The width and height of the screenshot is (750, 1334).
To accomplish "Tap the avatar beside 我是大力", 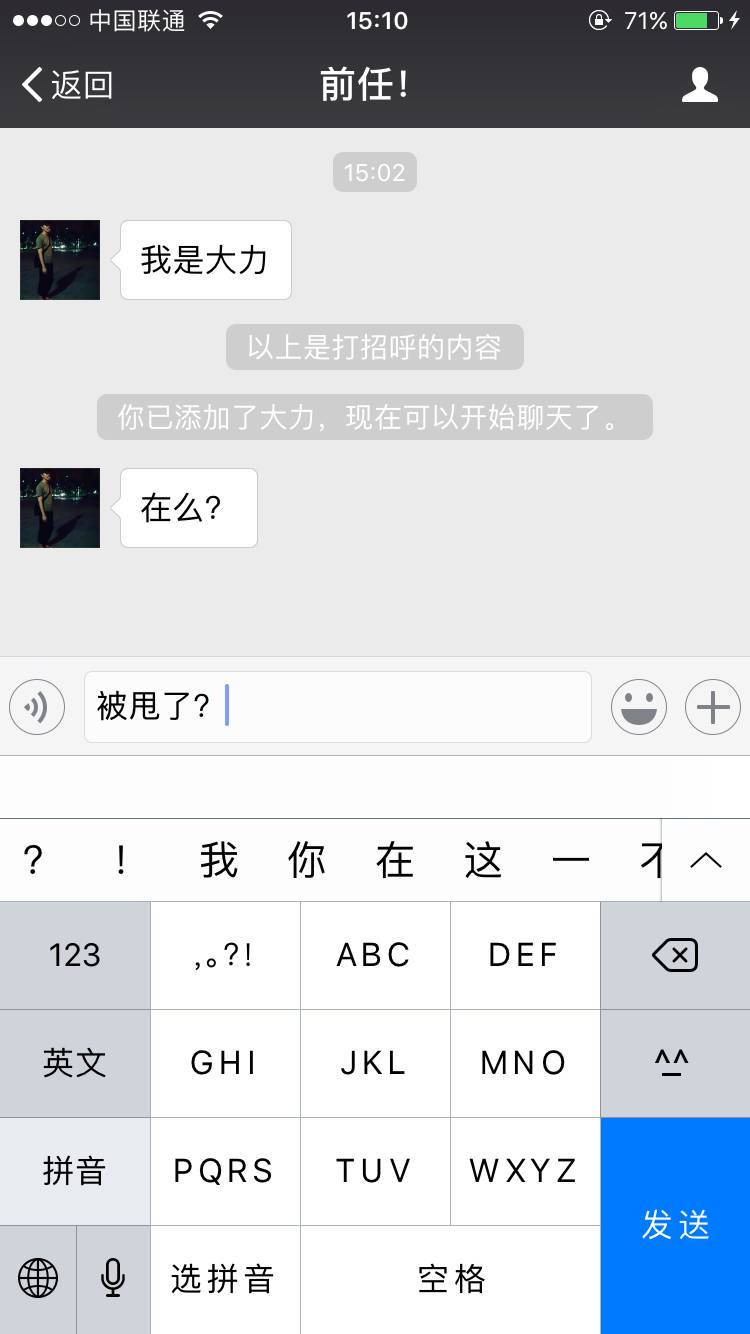I will coord(60,260).
